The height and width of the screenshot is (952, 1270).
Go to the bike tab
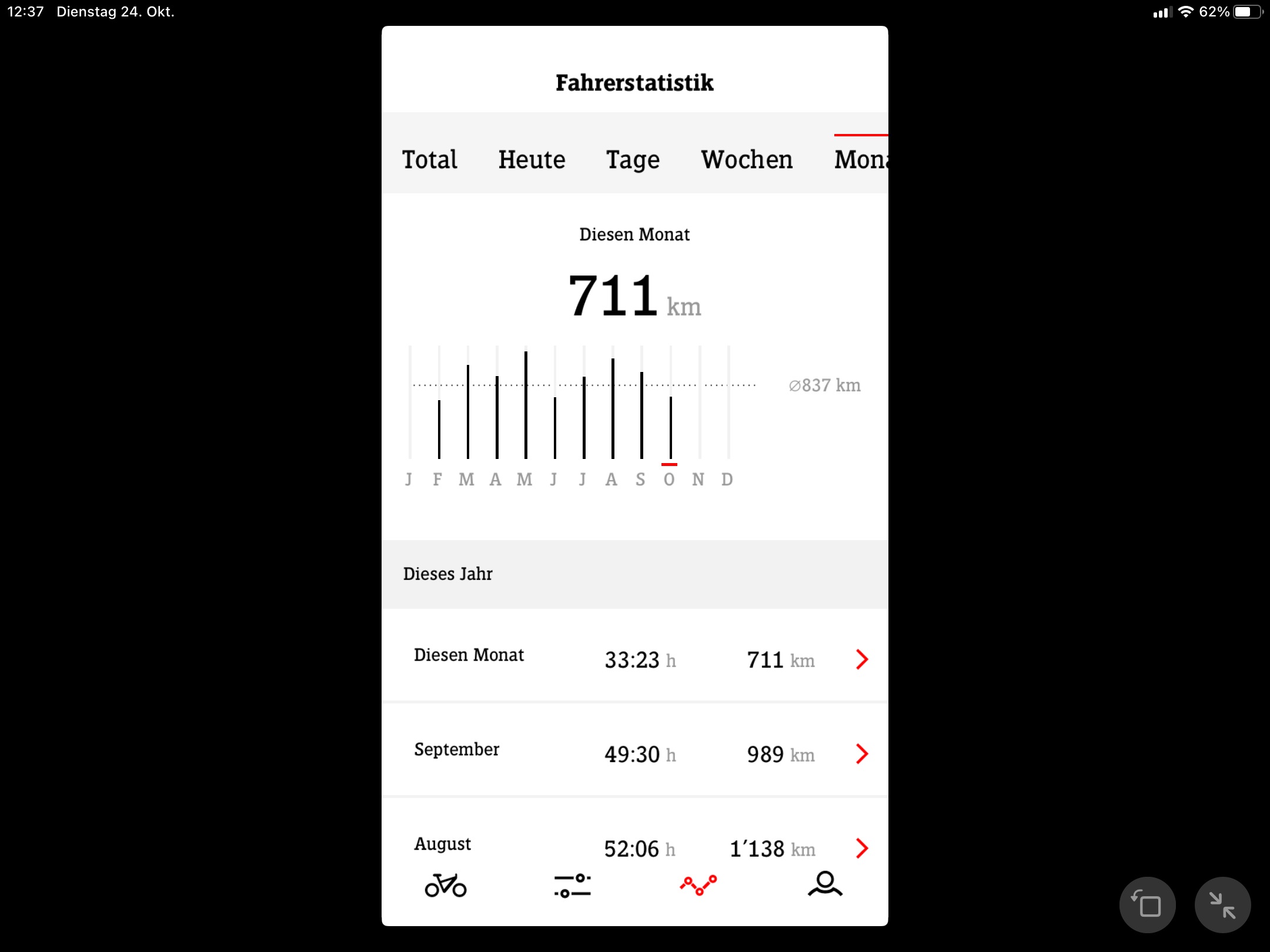[x=446, y=885]
